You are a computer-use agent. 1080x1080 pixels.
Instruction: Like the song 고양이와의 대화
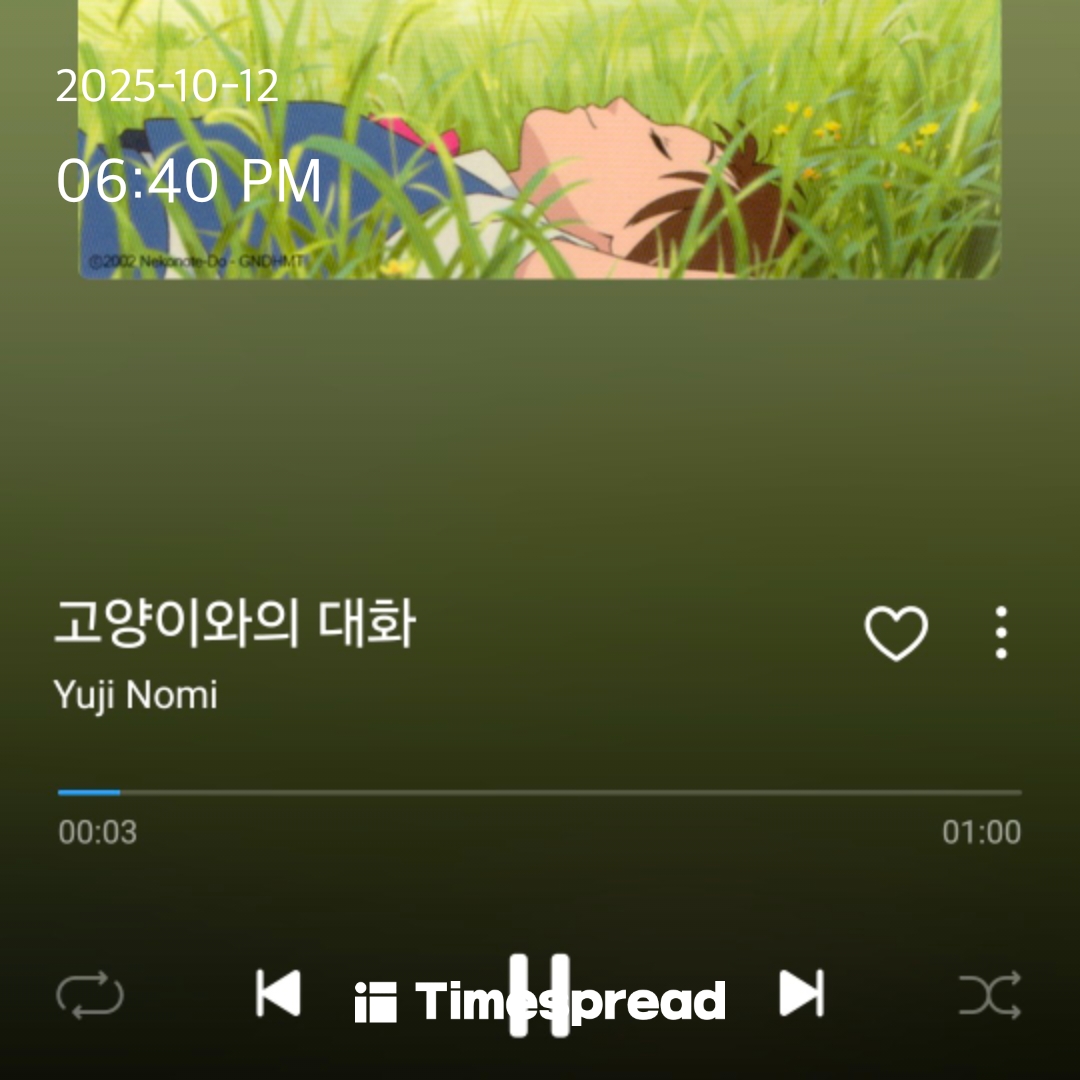click(x=895, y=633)
